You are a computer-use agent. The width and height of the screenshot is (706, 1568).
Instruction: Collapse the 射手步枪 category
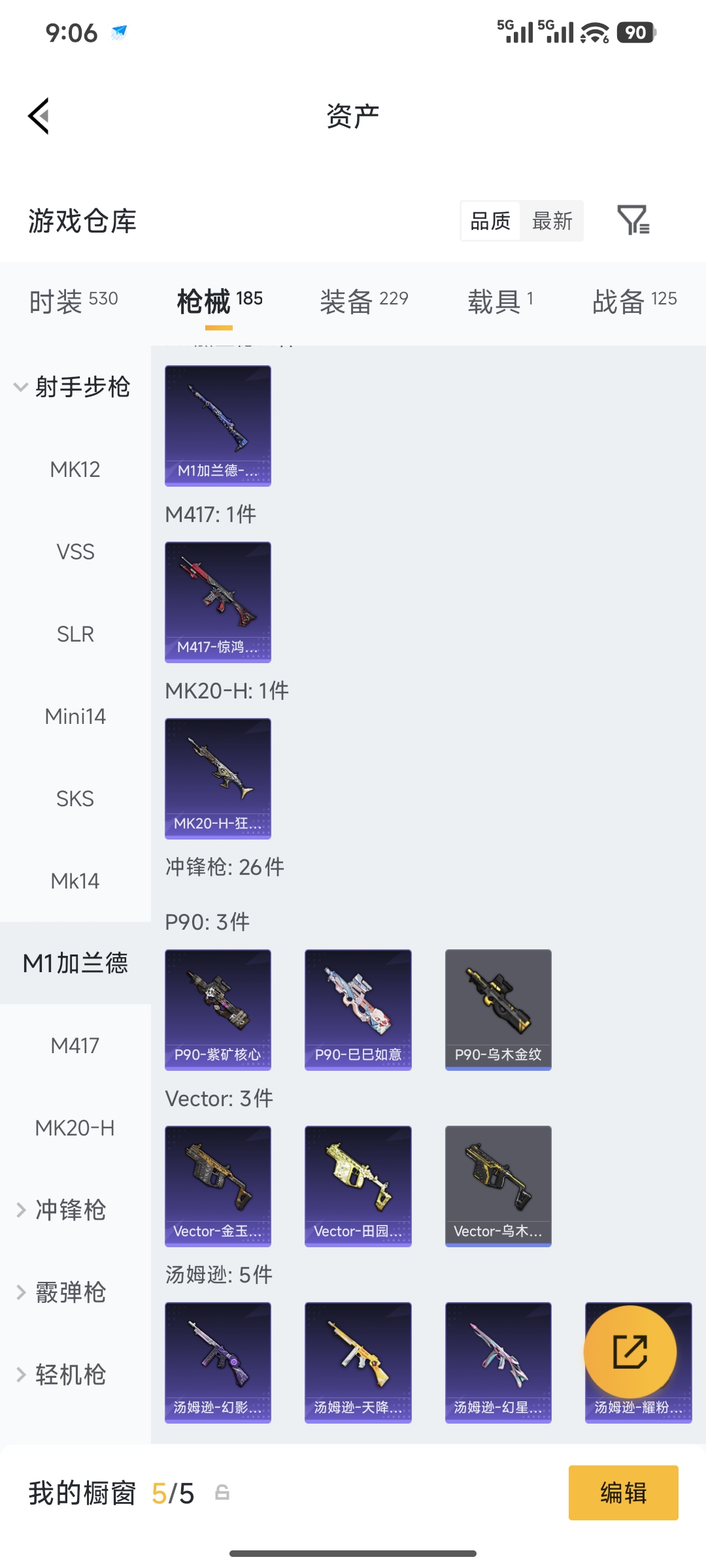(72, 387)
